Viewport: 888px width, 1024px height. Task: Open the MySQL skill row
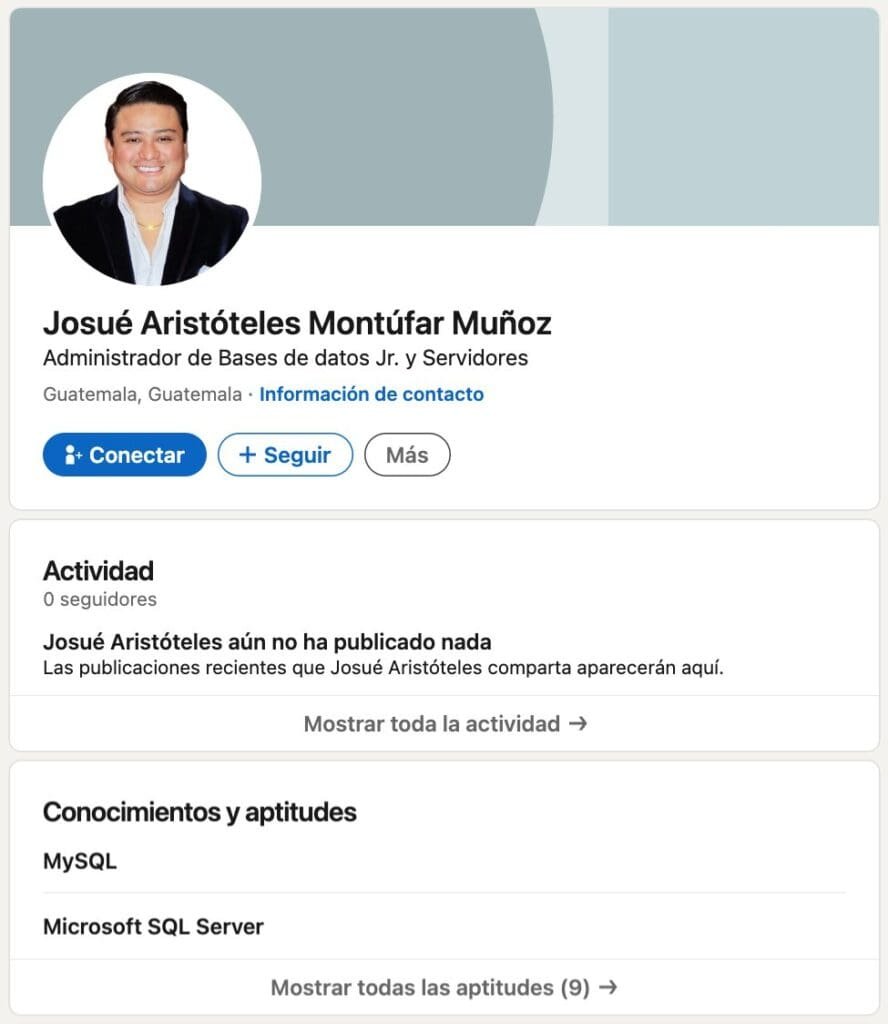pos(80,861)
